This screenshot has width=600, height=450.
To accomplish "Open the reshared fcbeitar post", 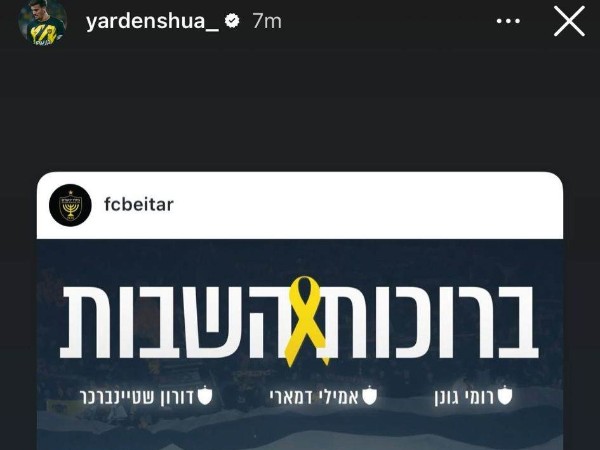I will click(300, 311).
